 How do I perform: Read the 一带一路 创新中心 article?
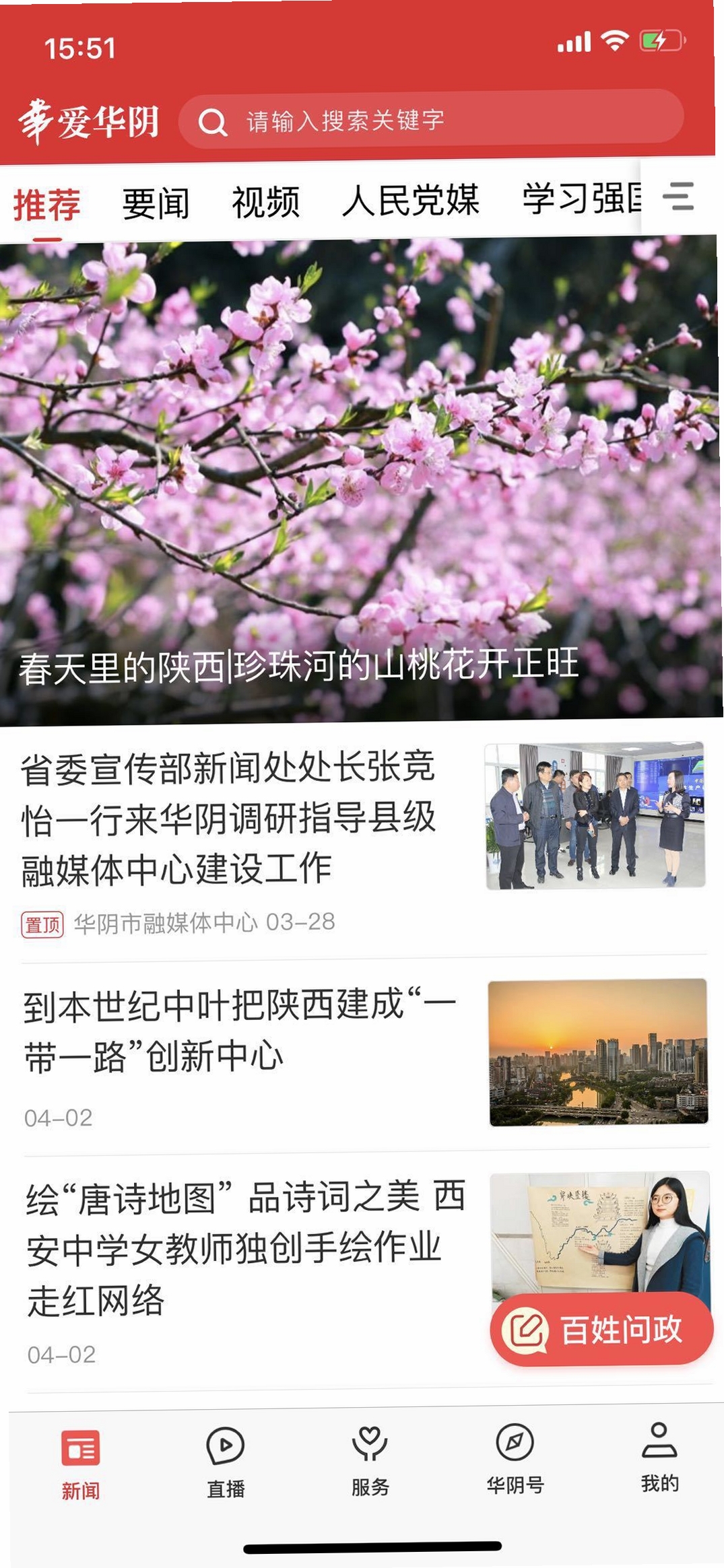[x=364, y=1054]
